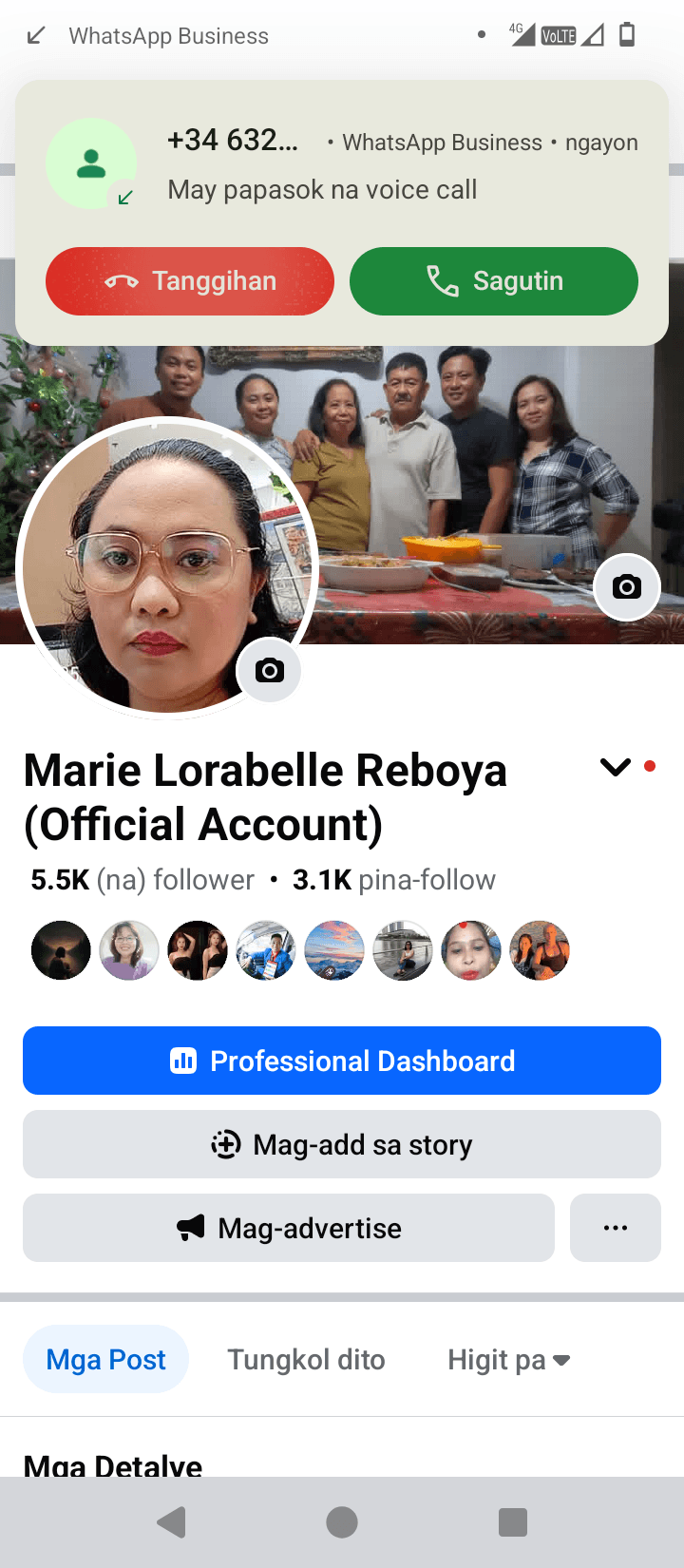Image resolution: width=684 pixels, height=1568 pixels.
Task: Decline the call with Tanggihan
Action: [190, 281]
